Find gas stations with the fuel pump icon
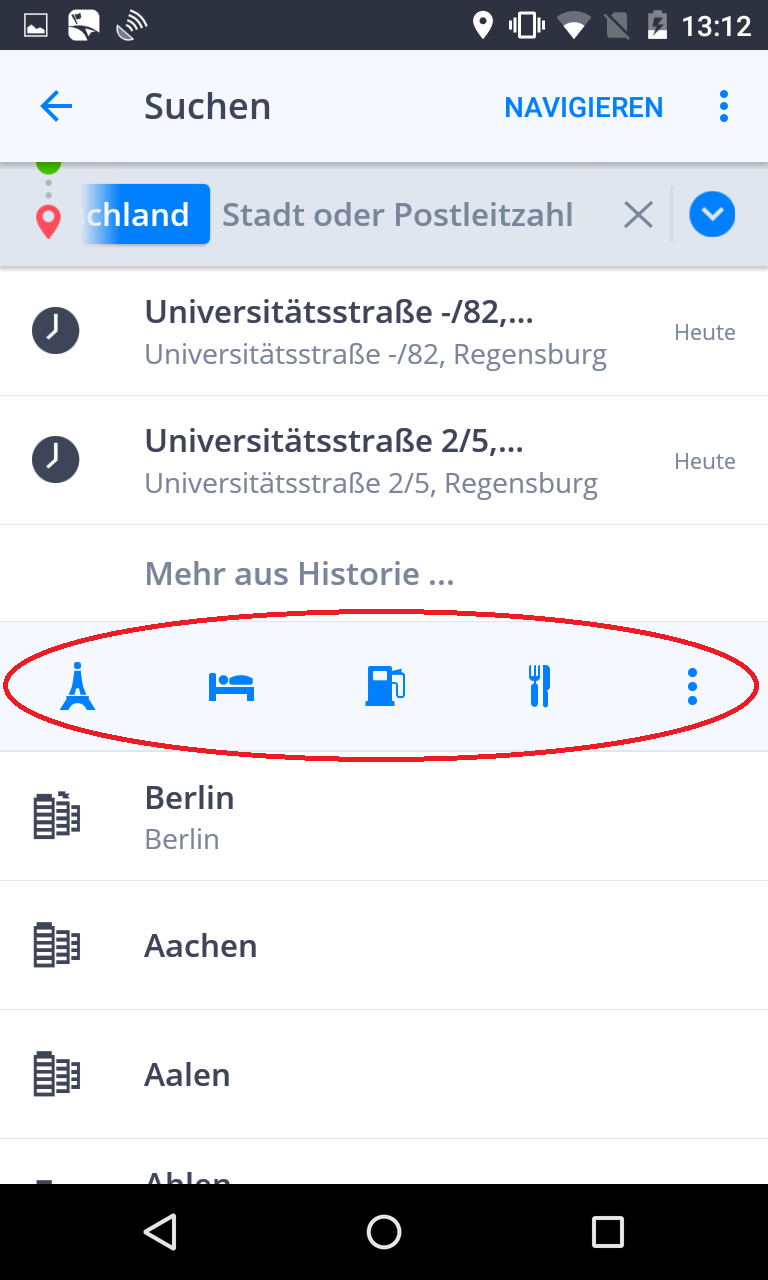This screenshot has height=1280, width=768. tap(385, 687)
